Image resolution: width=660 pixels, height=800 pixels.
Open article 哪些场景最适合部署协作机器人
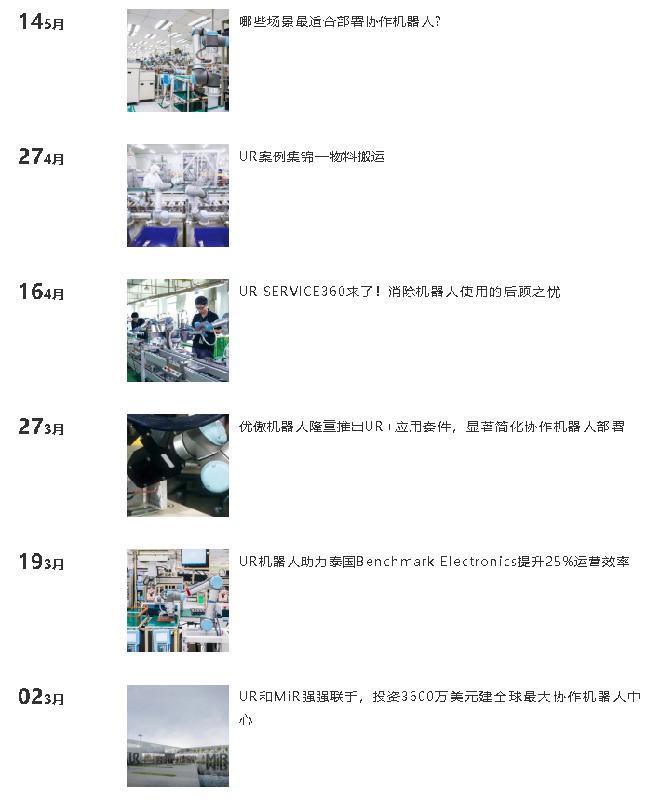(x=340, y=21)
